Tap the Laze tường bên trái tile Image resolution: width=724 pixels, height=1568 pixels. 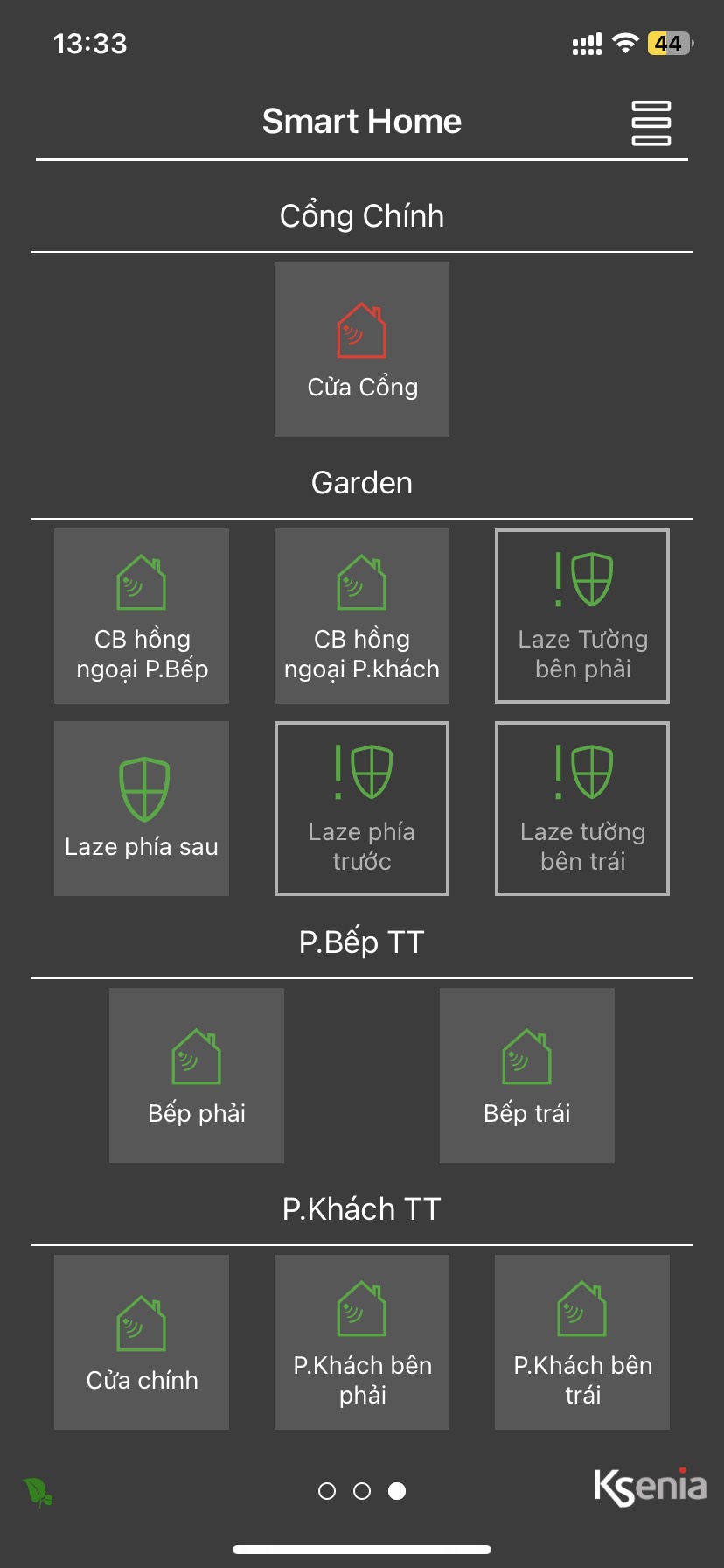[582, 808]
